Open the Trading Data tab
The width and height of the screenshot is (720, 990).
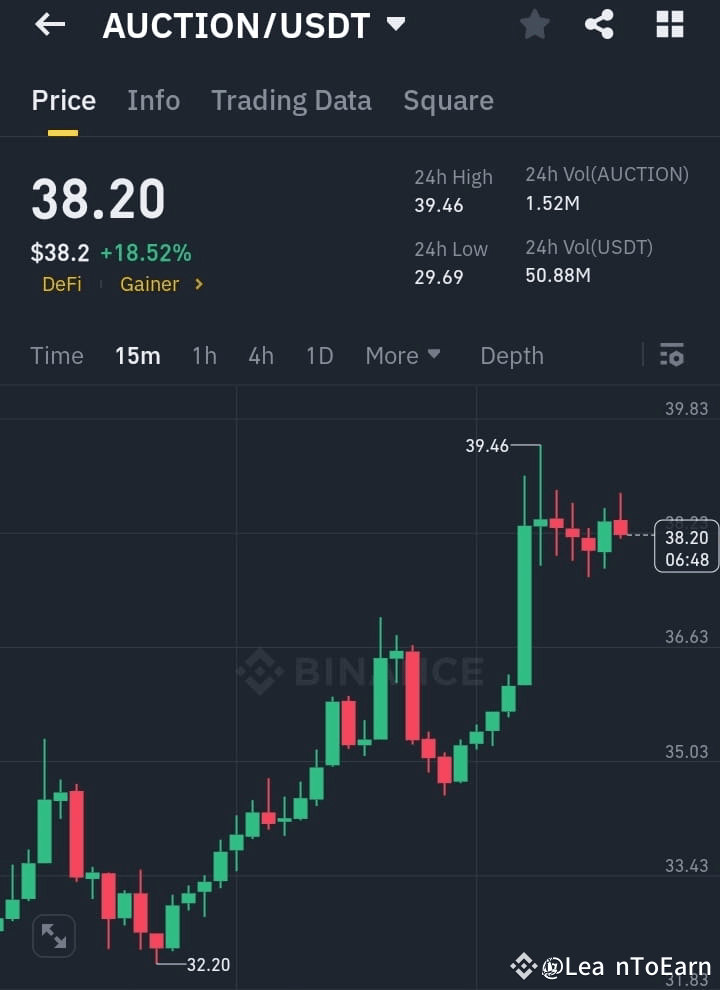pyautogui.click(x=291, y=100)
